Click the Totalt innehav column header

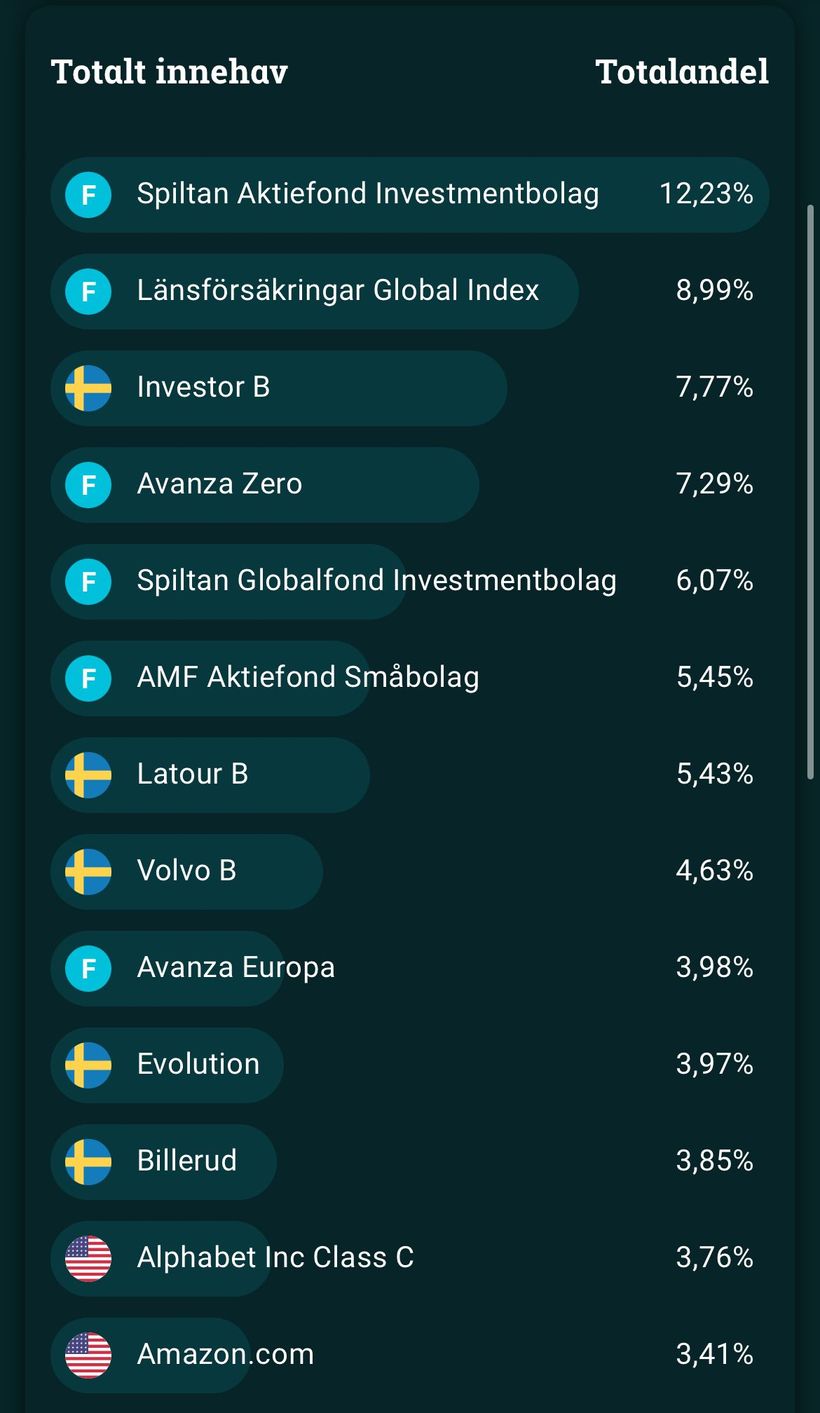[170, 72]
